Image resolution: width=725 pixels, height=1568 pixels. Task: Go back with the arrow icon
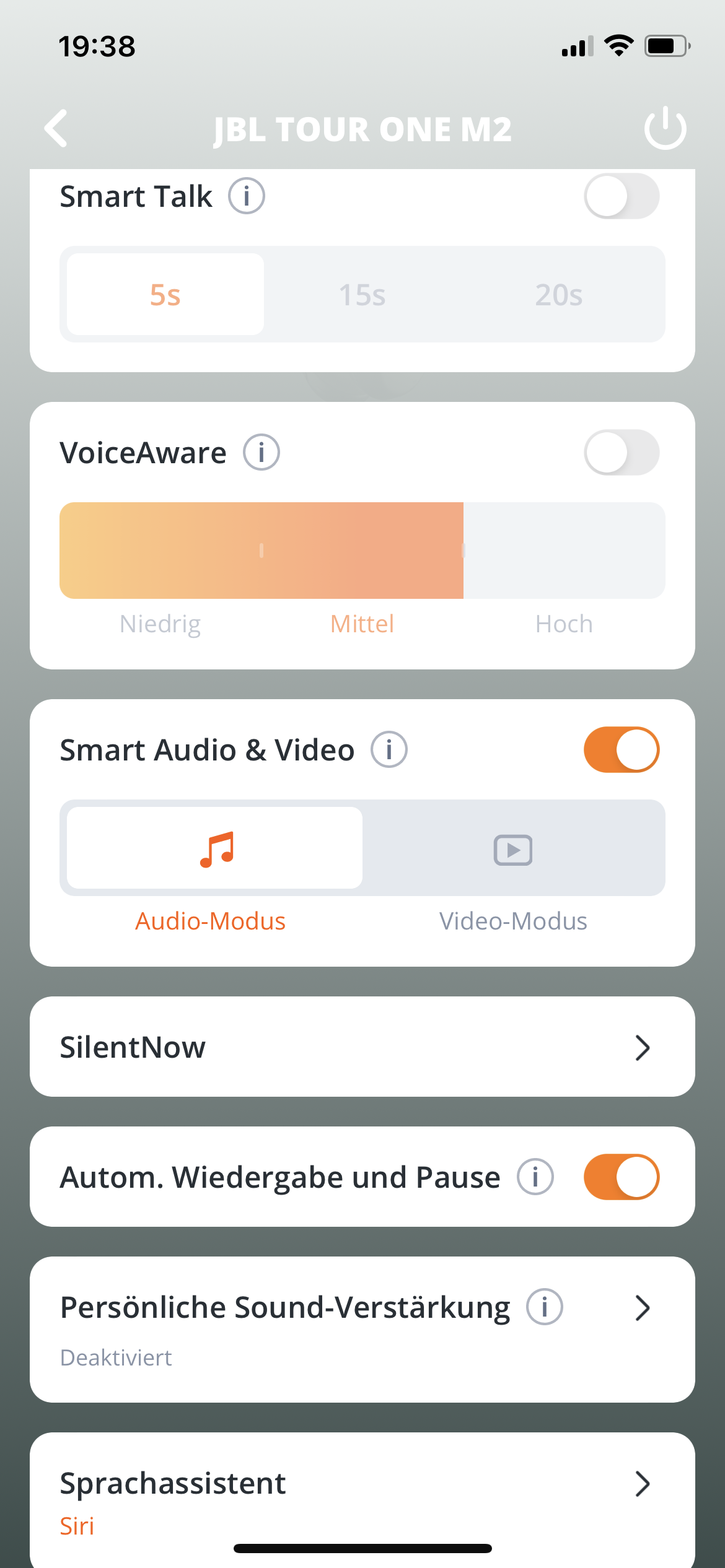tap(56, 129)
